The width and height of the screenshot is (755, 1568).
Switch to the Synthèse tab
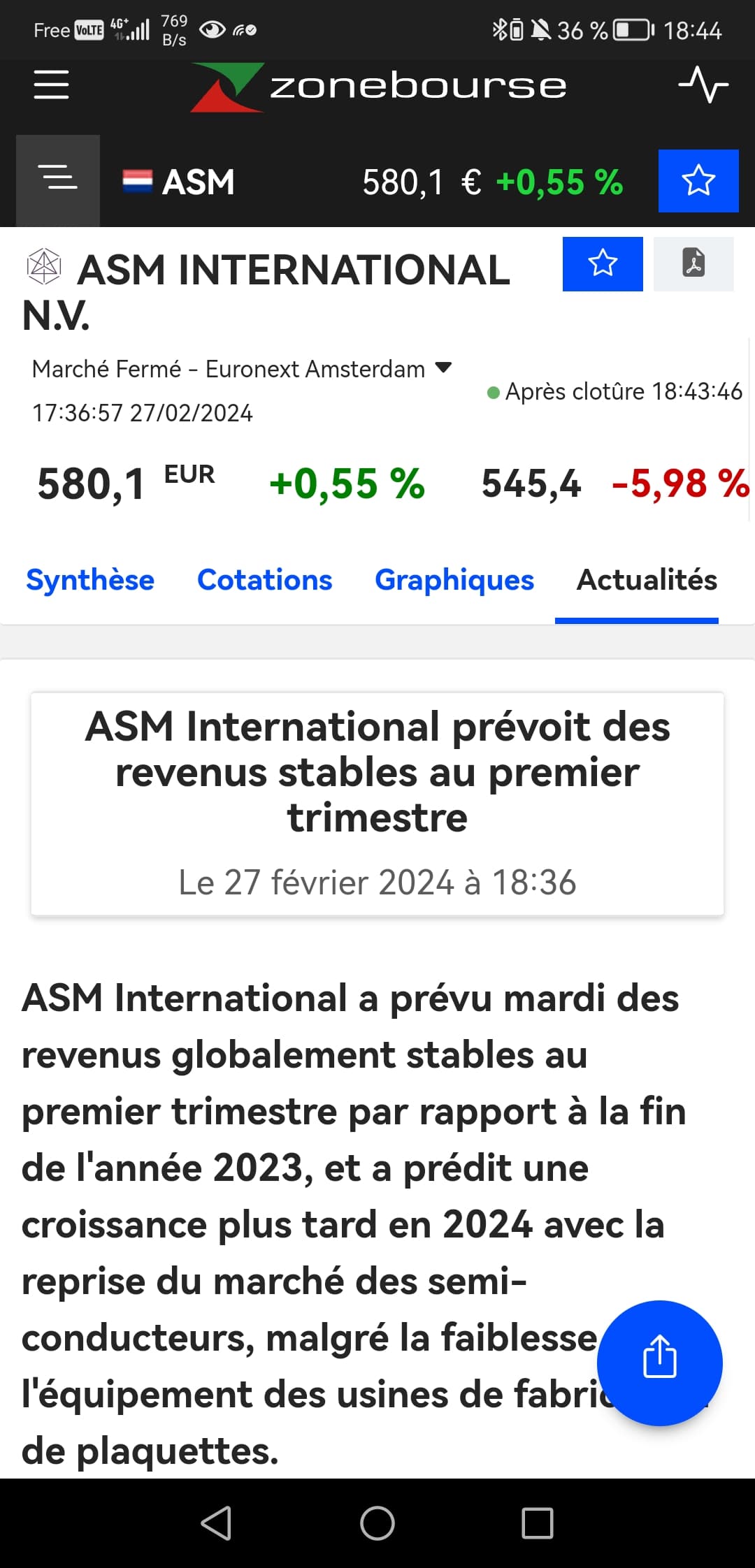(x=90, y=580)
